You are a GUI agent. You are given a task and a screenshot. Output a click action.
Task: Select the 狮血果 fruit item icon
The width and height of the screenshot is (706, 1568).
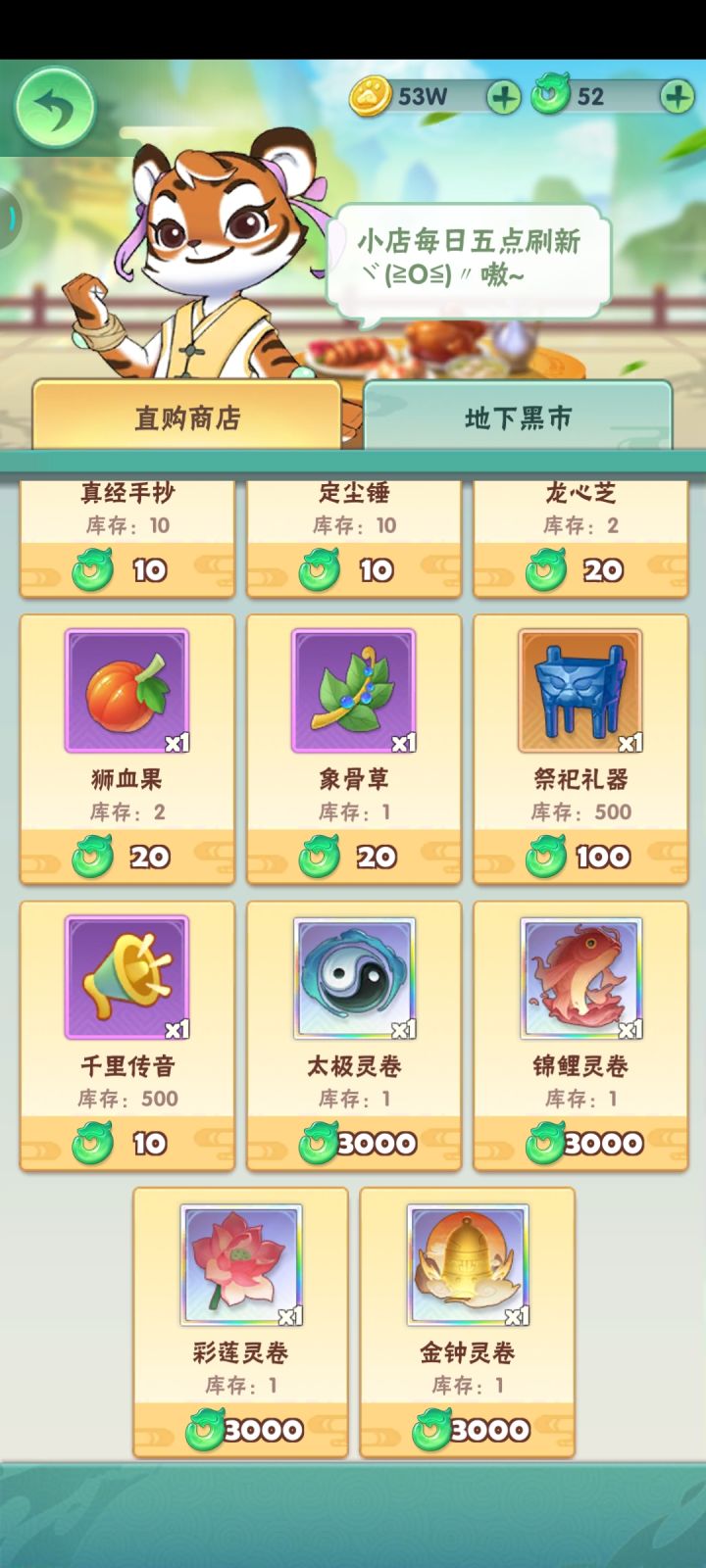click(126, 692)
